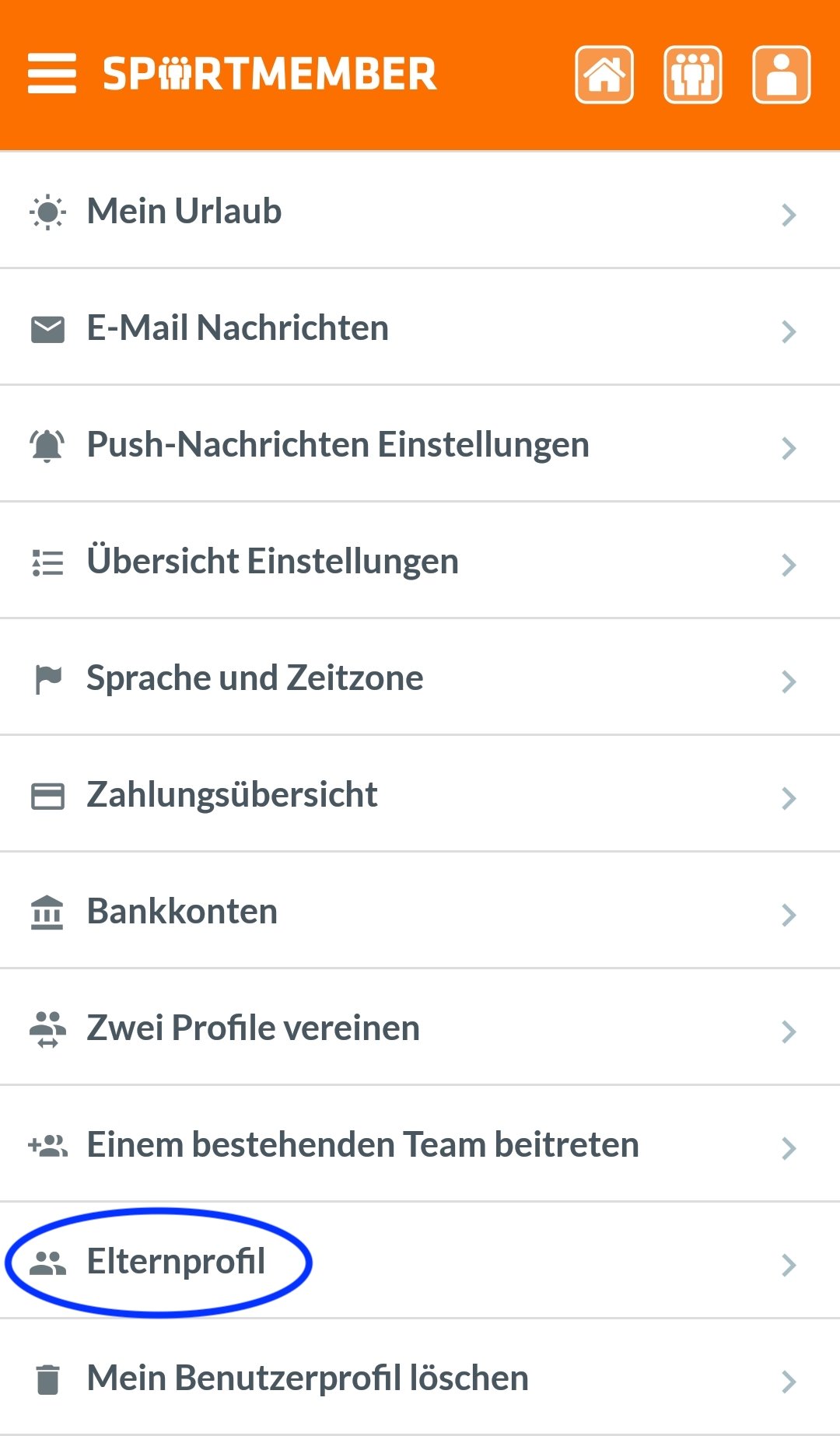Image resolution: width=840 pixels, height=1436 pixels.
Task: Open the hamburger menu
Action: click(51, 74)
